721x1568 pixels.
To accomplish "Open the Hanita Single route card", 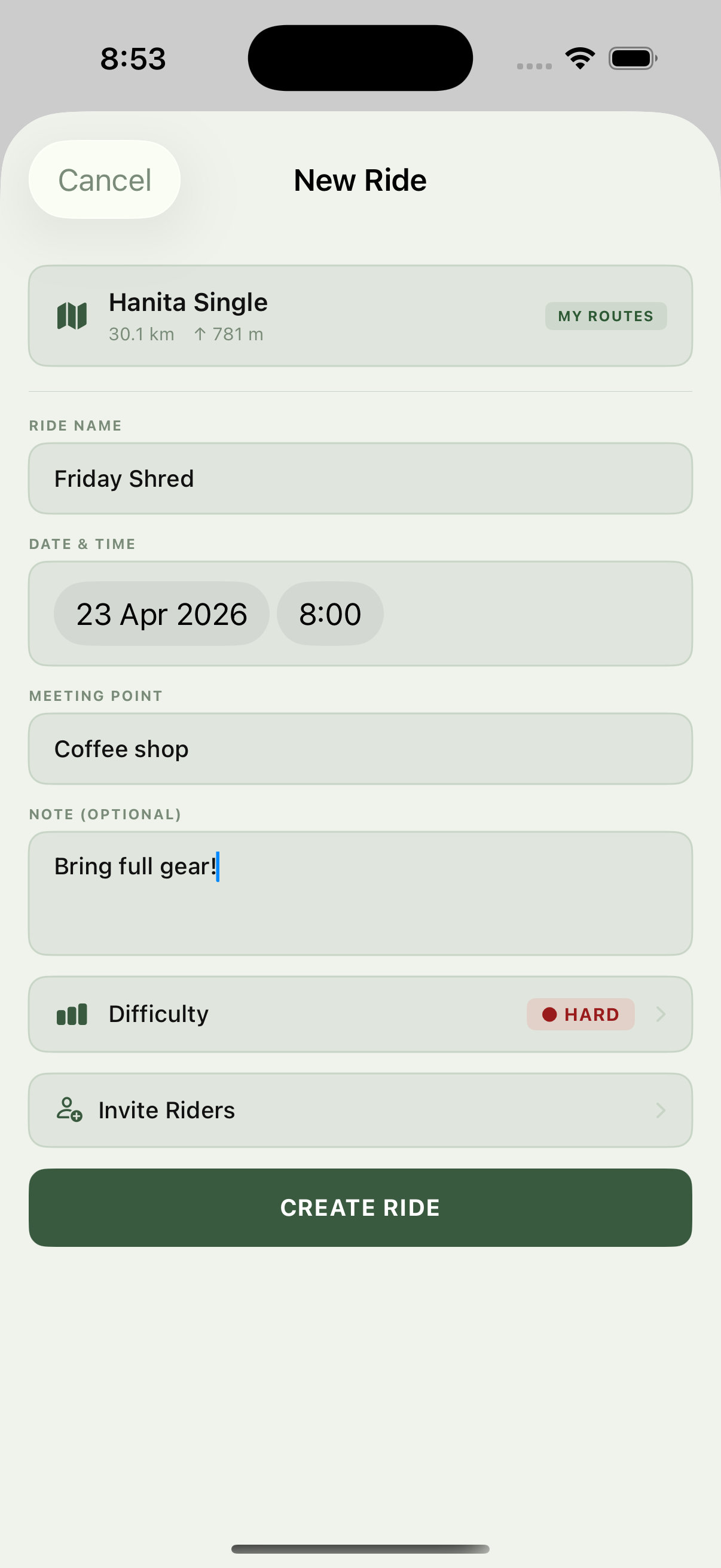I will click(x=359, y=316).
